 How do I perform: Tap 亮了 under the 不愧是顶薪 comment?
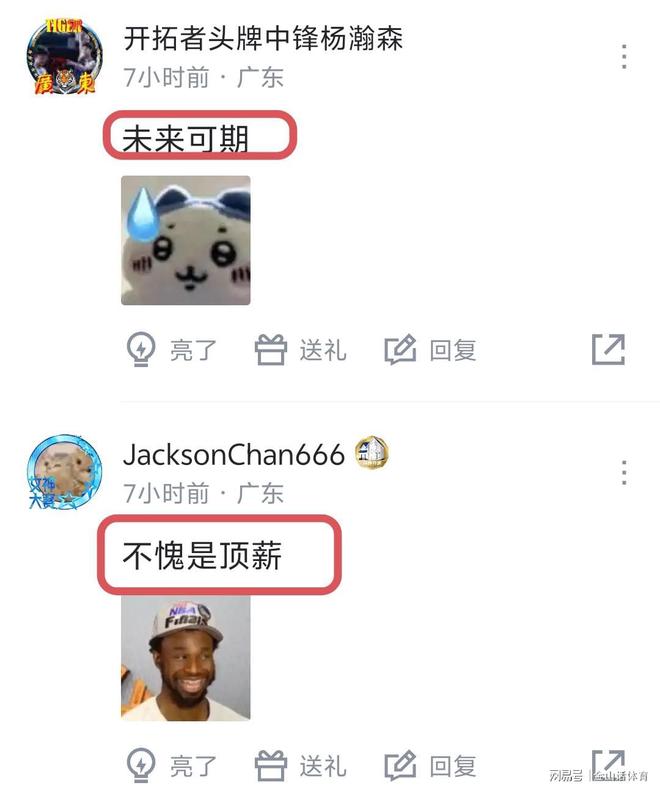tap(170, 766)
